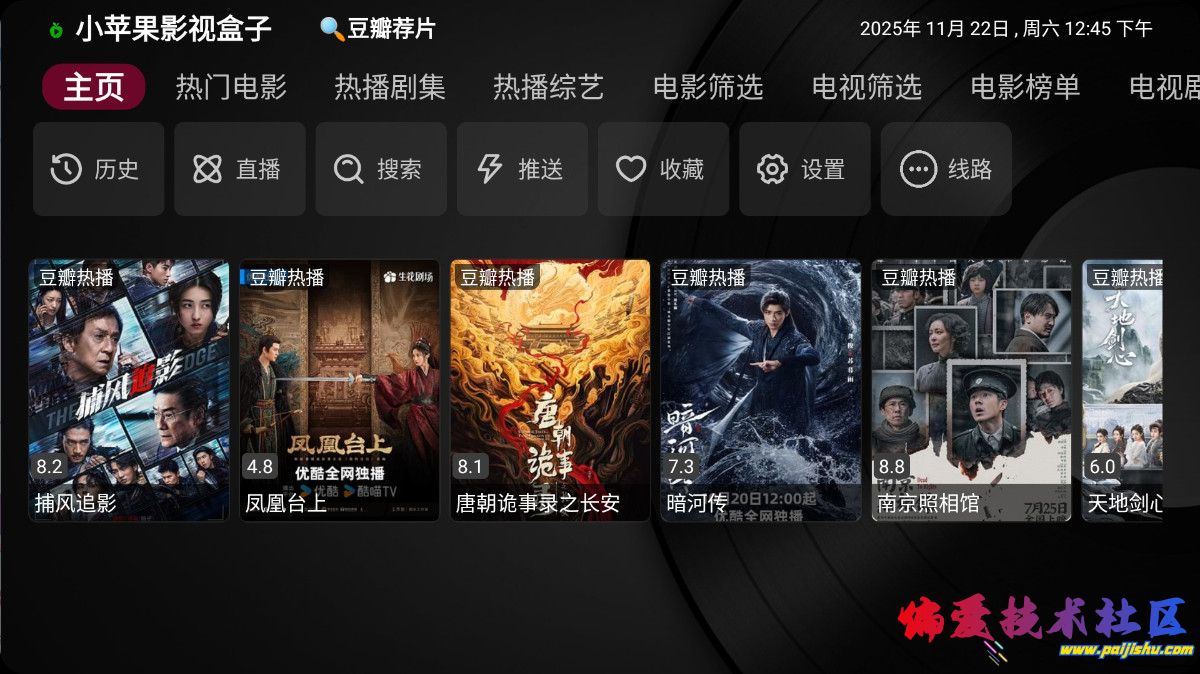Open the 豆瓣荐片 search source selector
1200x674 pixels.
[378, 29]
